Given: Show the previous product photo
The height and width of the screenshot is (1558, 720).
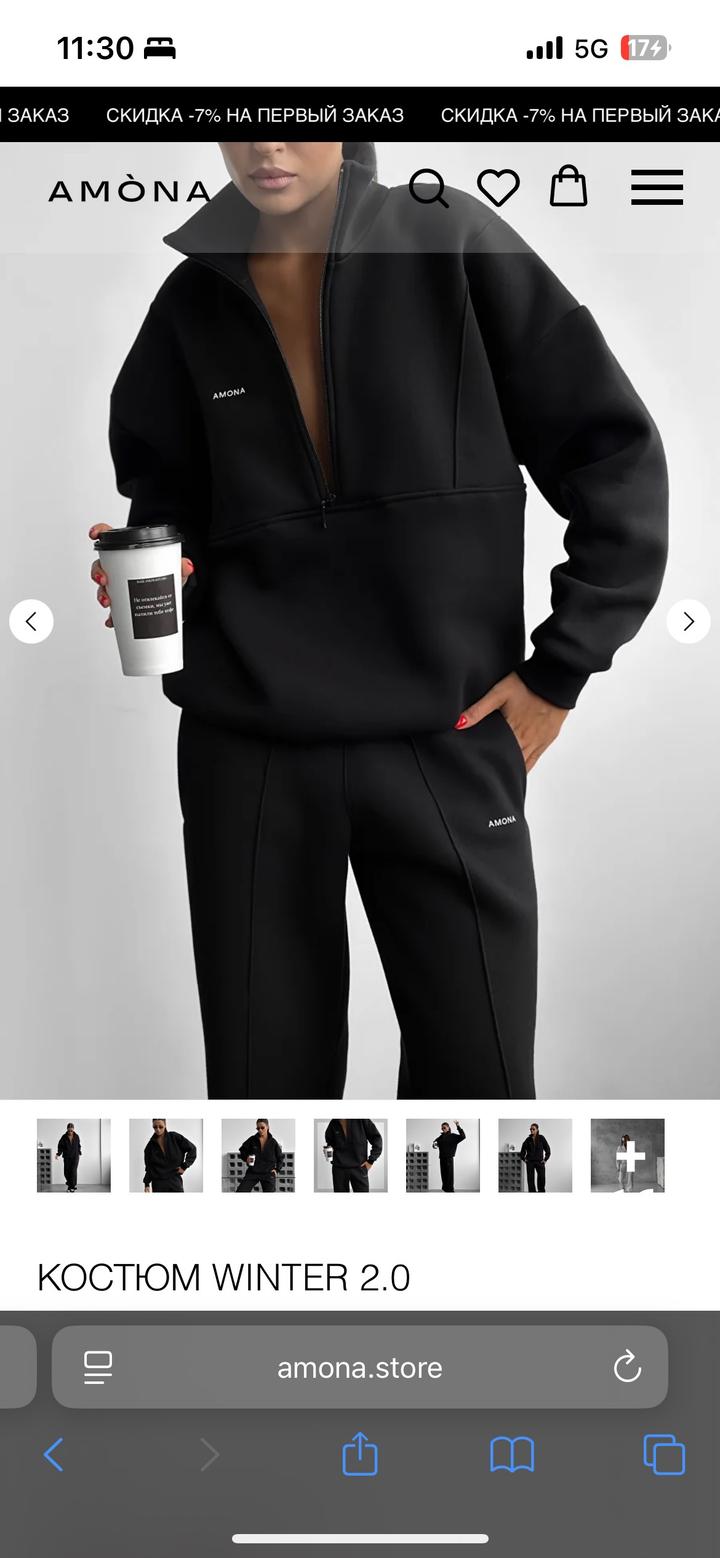Looking at the screenshot, I should pos(31,622).
